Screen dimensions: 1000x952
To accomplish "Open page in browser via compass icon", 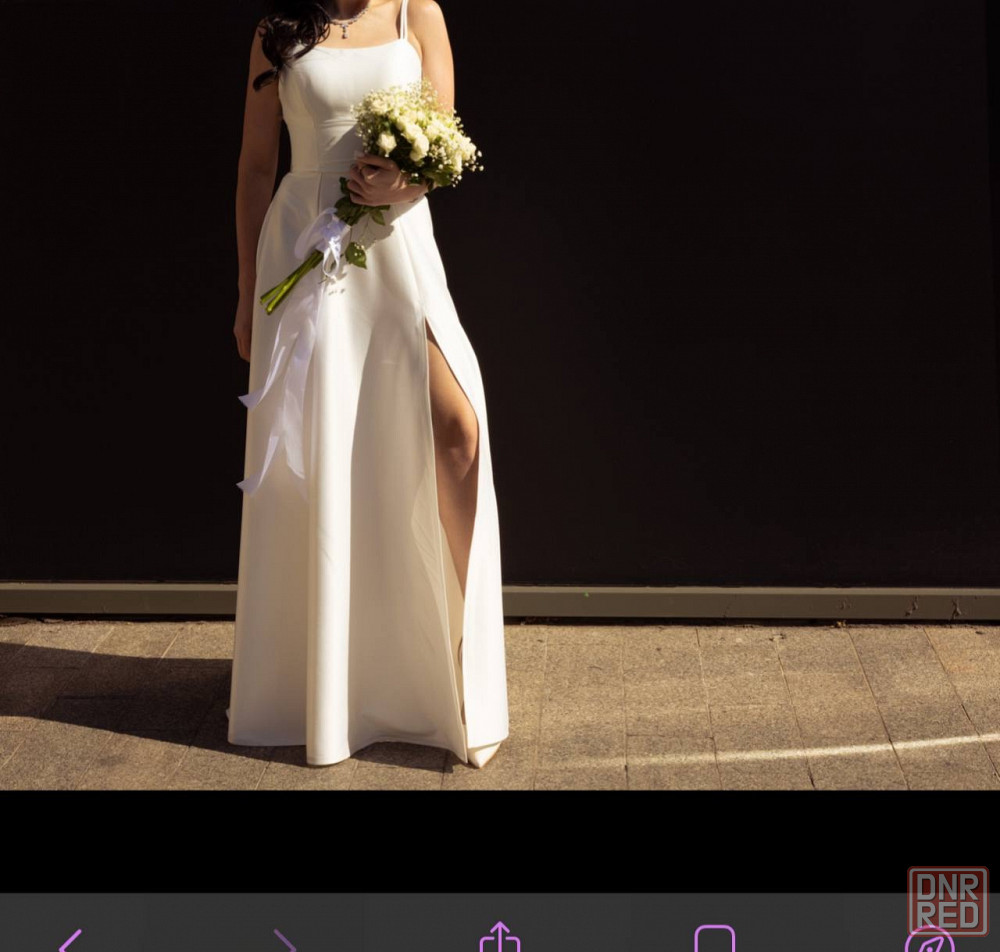I will point(929,942).
